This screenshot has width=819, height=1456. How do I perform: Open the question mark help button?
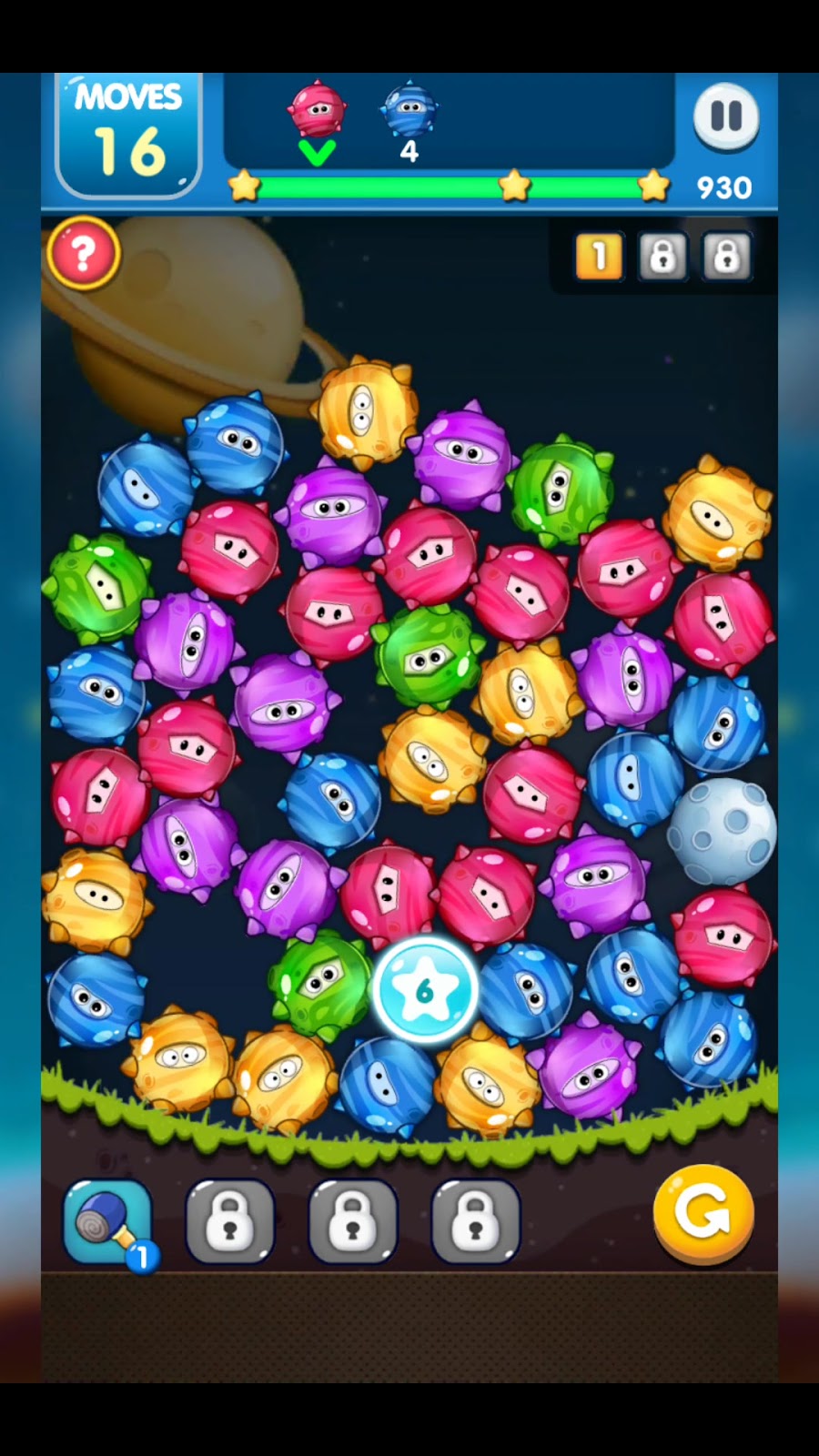click(x=84, y=254)
